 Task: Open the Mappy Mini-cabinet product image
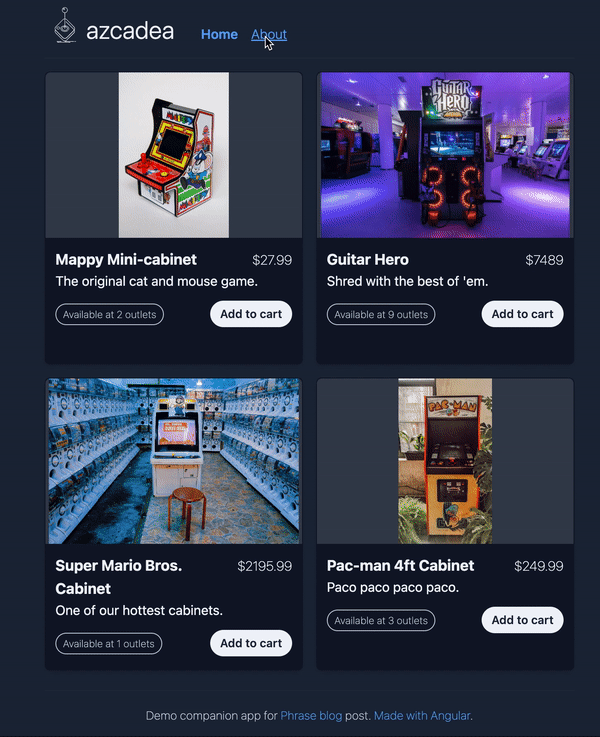[174, 155]
